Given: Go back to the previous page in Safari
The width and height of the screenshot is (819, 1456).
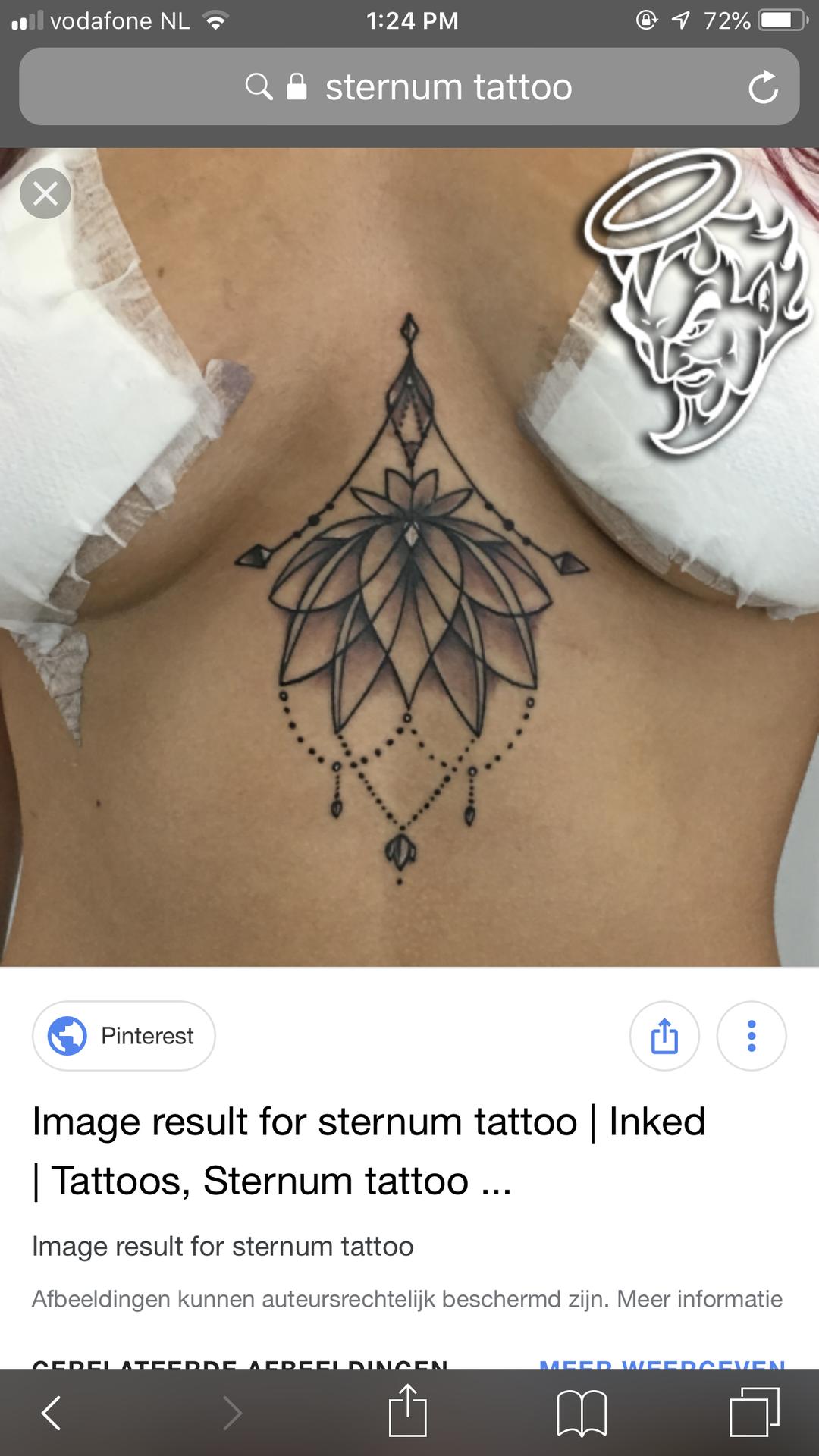Looking at the screenshot, I should 52,1414.
